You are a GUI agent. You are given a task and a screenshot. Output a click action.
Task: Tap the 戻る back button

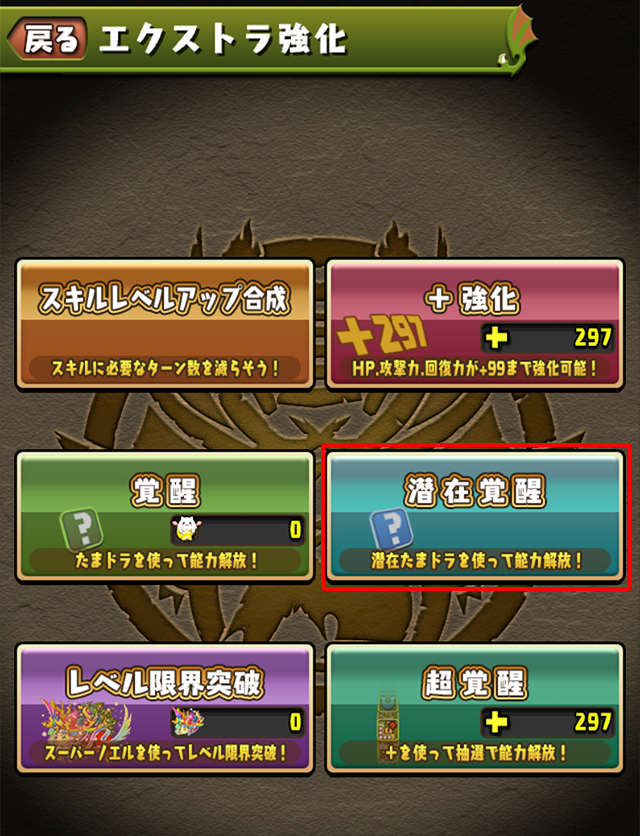click(47, 38)
